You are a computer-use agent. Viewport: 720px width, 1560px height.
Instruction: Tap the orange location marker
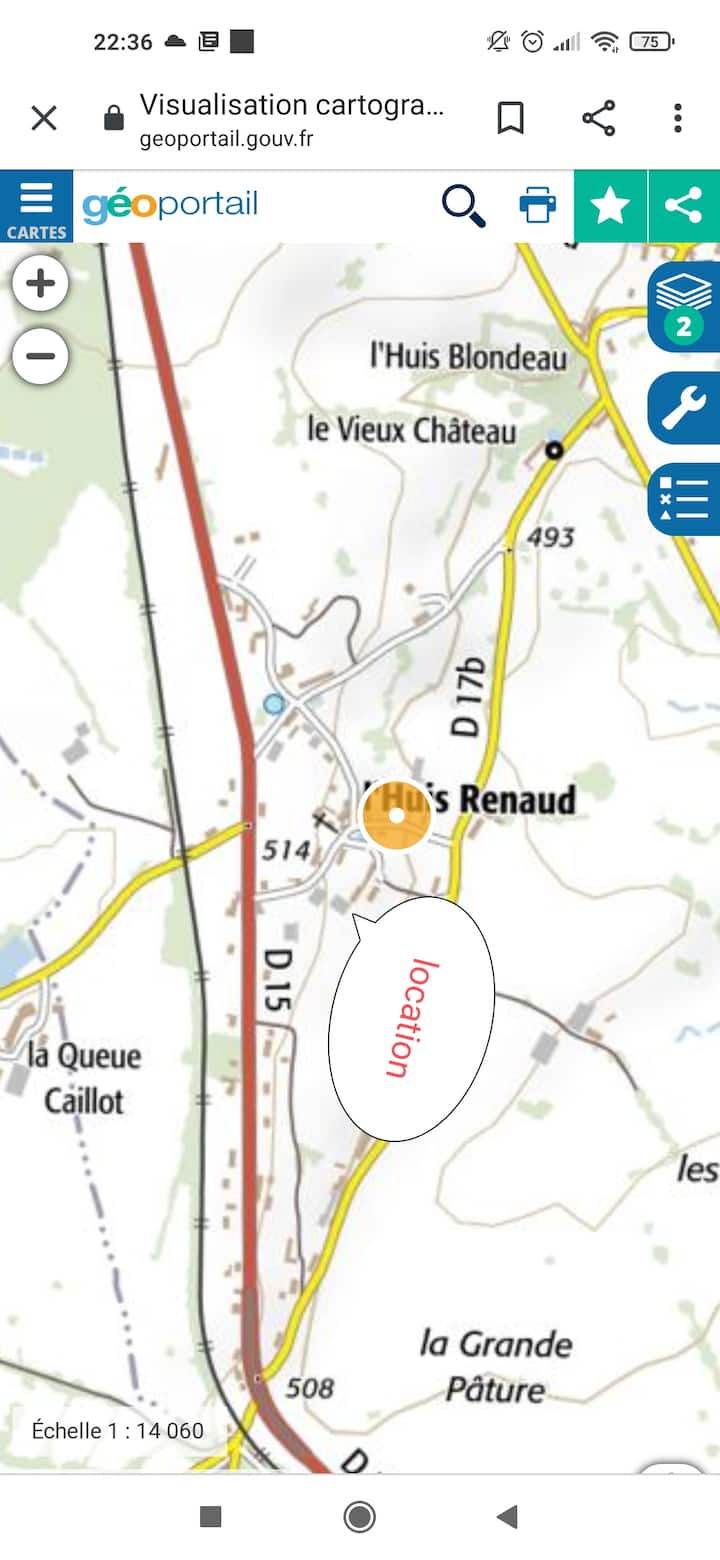(396, 815)
